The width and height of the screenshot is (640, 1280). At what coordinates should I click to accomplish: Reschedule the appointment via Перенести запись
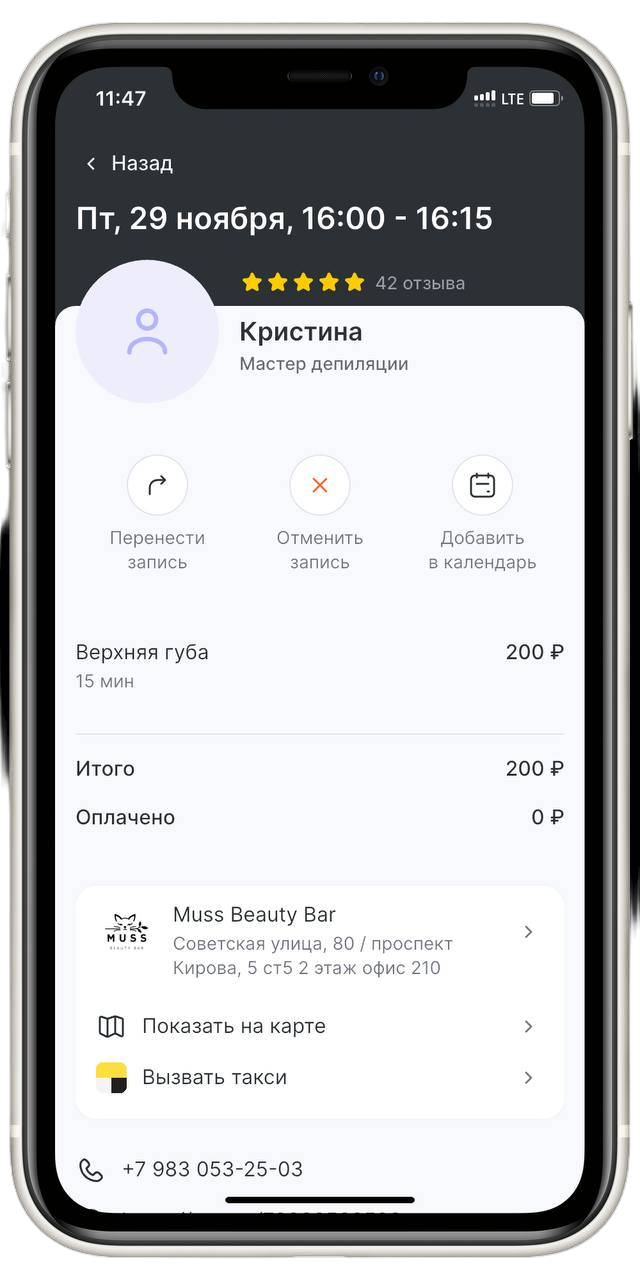[157, 486]
